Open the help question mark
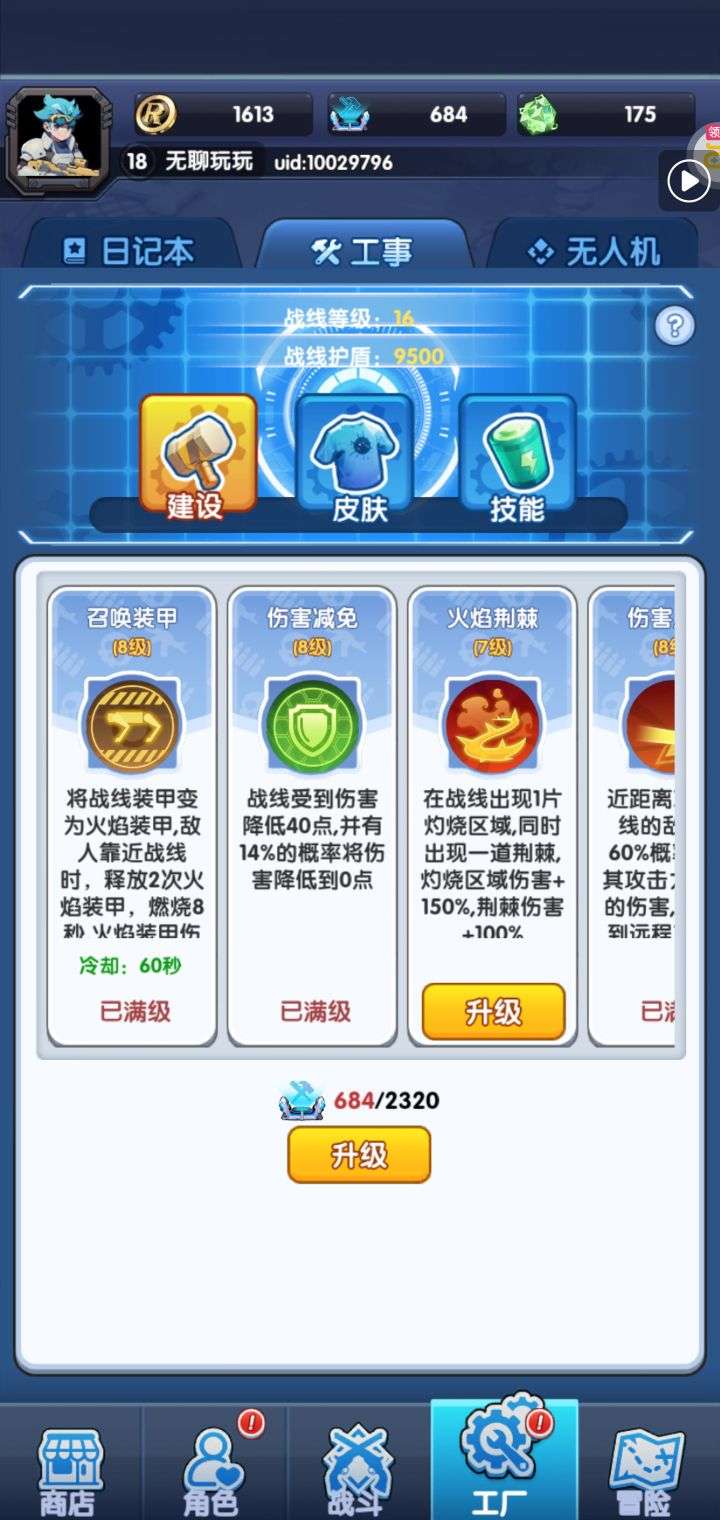This screenshot has height=1520, width=720. (x=675, y=325)
